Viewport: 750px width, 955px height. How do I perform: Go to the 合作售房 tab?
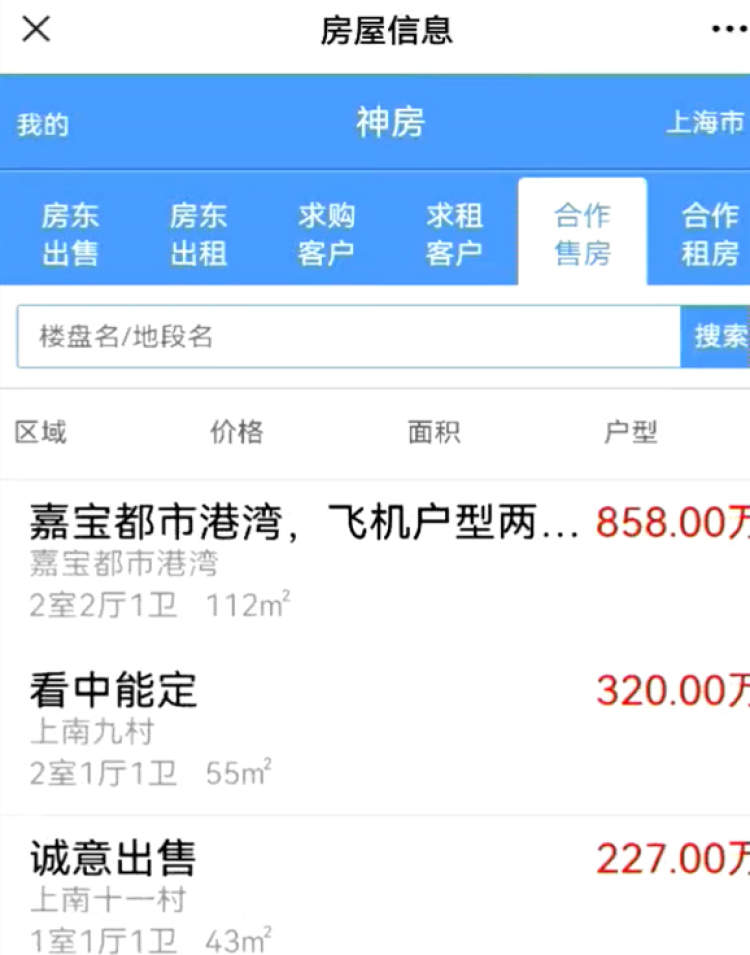(582, 234)
